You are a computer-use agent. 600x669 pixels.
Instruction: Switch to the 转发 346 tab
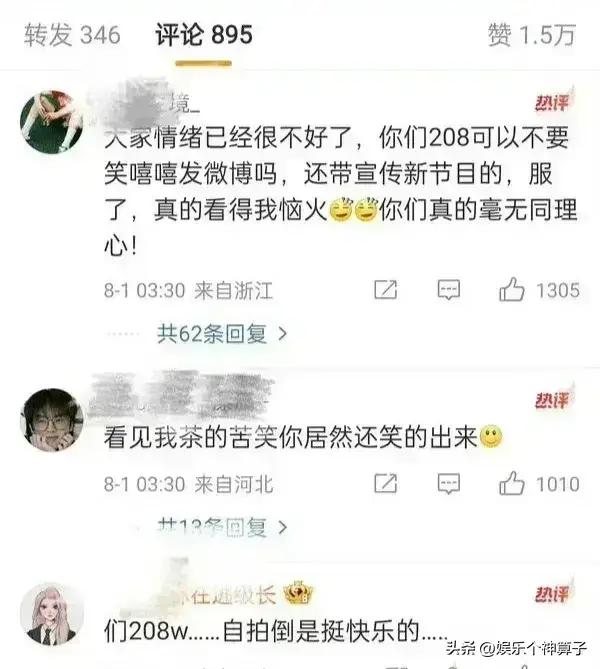[x=71, y=35]
